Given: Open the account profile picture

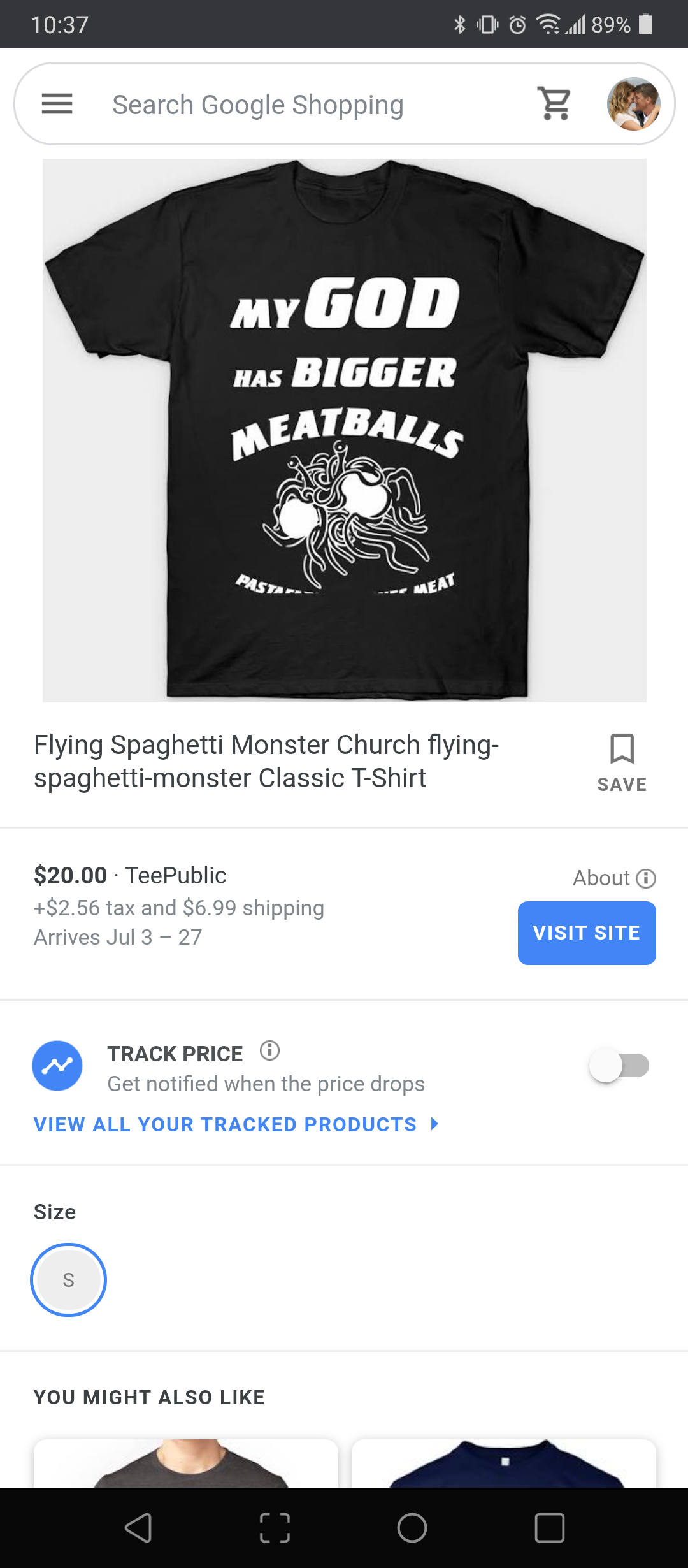Looking at the screenshot, I should [x=633, y=103].
